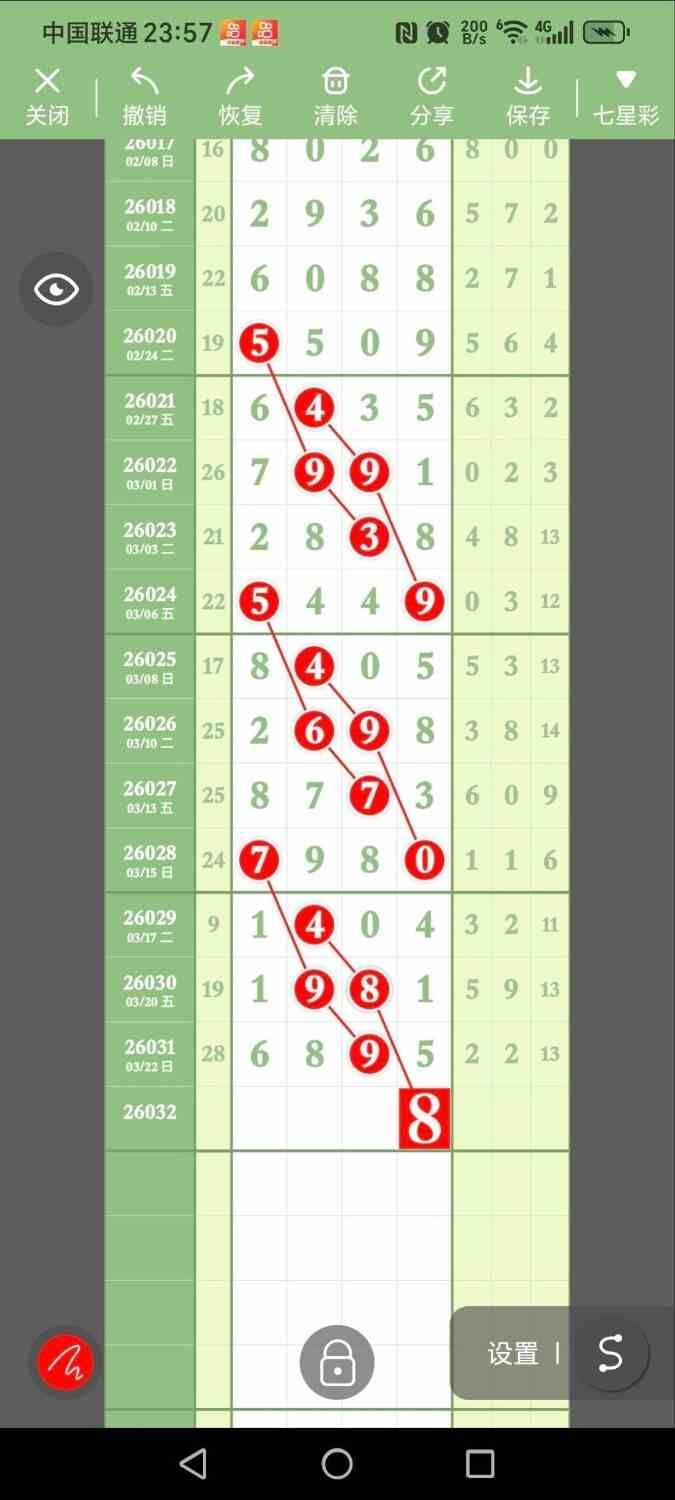Undo the last drawing action
Screen dimensions: 675x1500
click(144, 97)
